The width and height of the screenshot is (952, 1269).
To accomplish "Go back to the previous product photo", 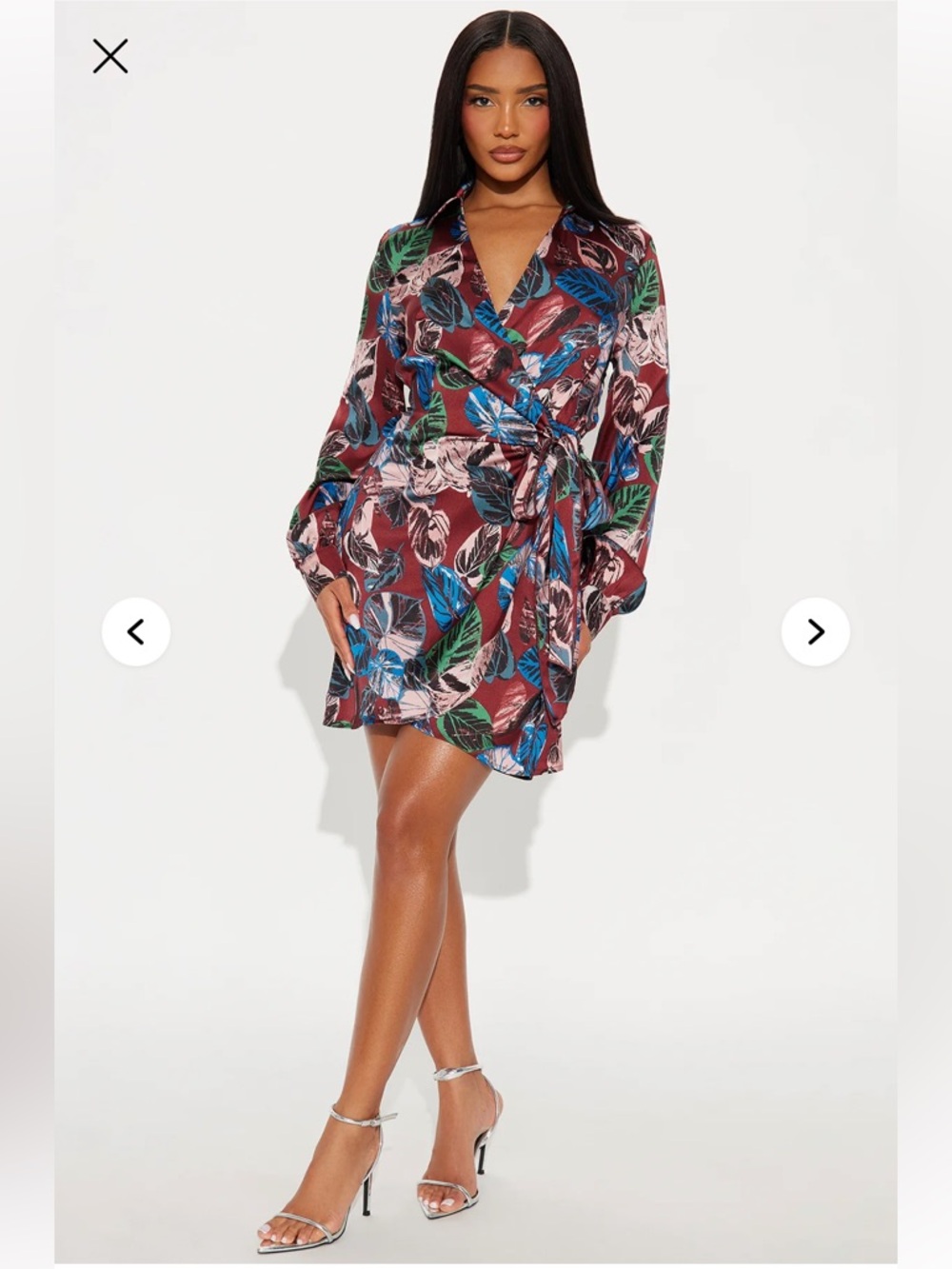I will [138, 631].
